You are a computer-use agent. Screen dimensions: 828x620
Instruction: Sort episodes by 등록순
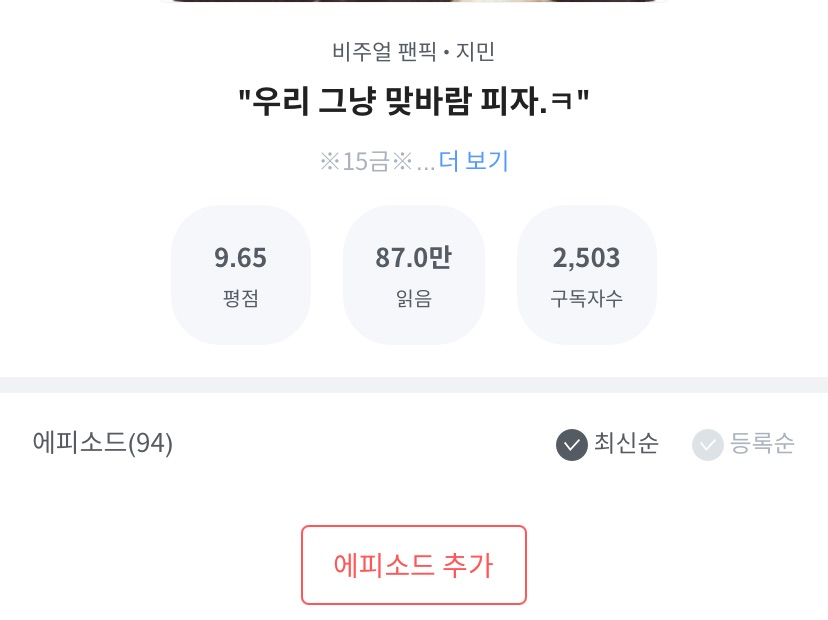[744, 443]
